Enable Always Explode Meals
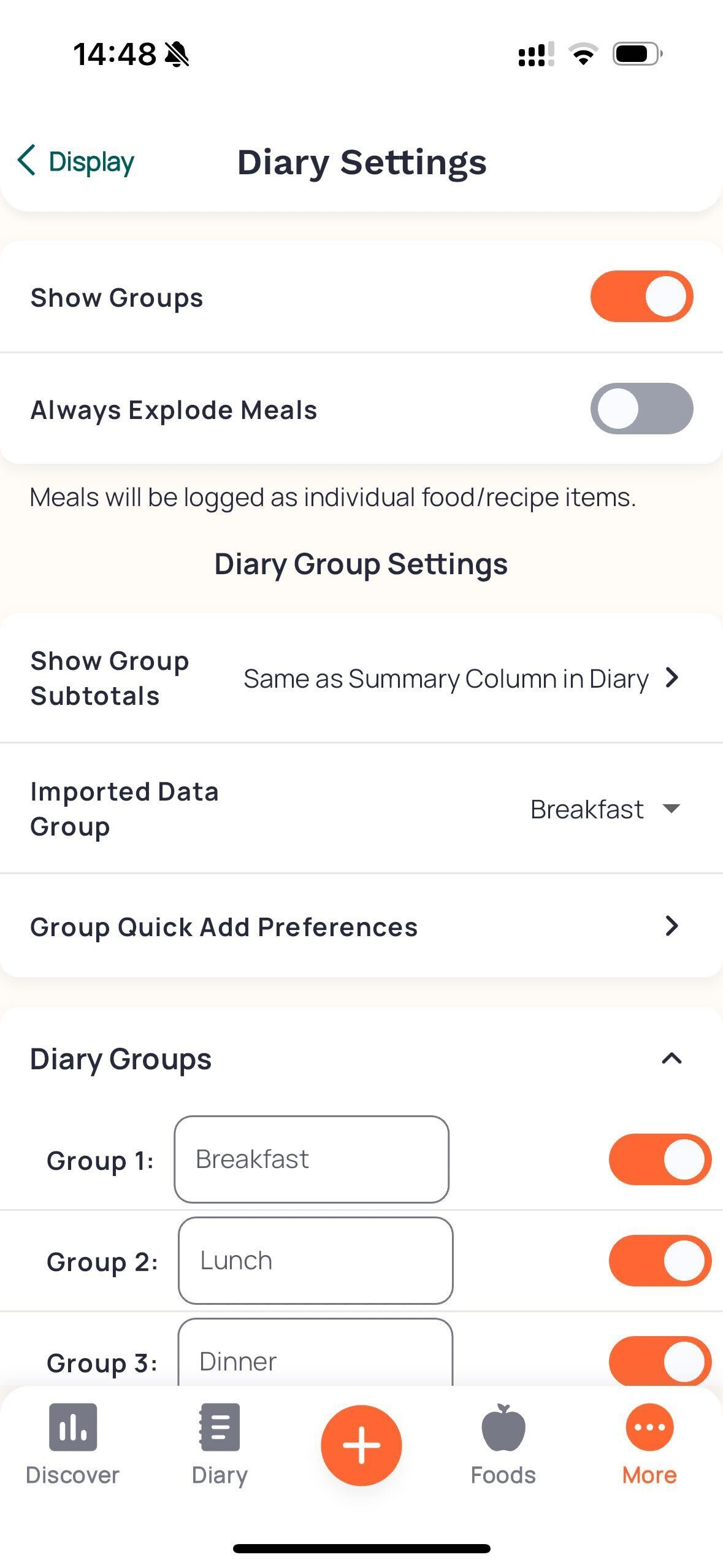 click(641, 409)
